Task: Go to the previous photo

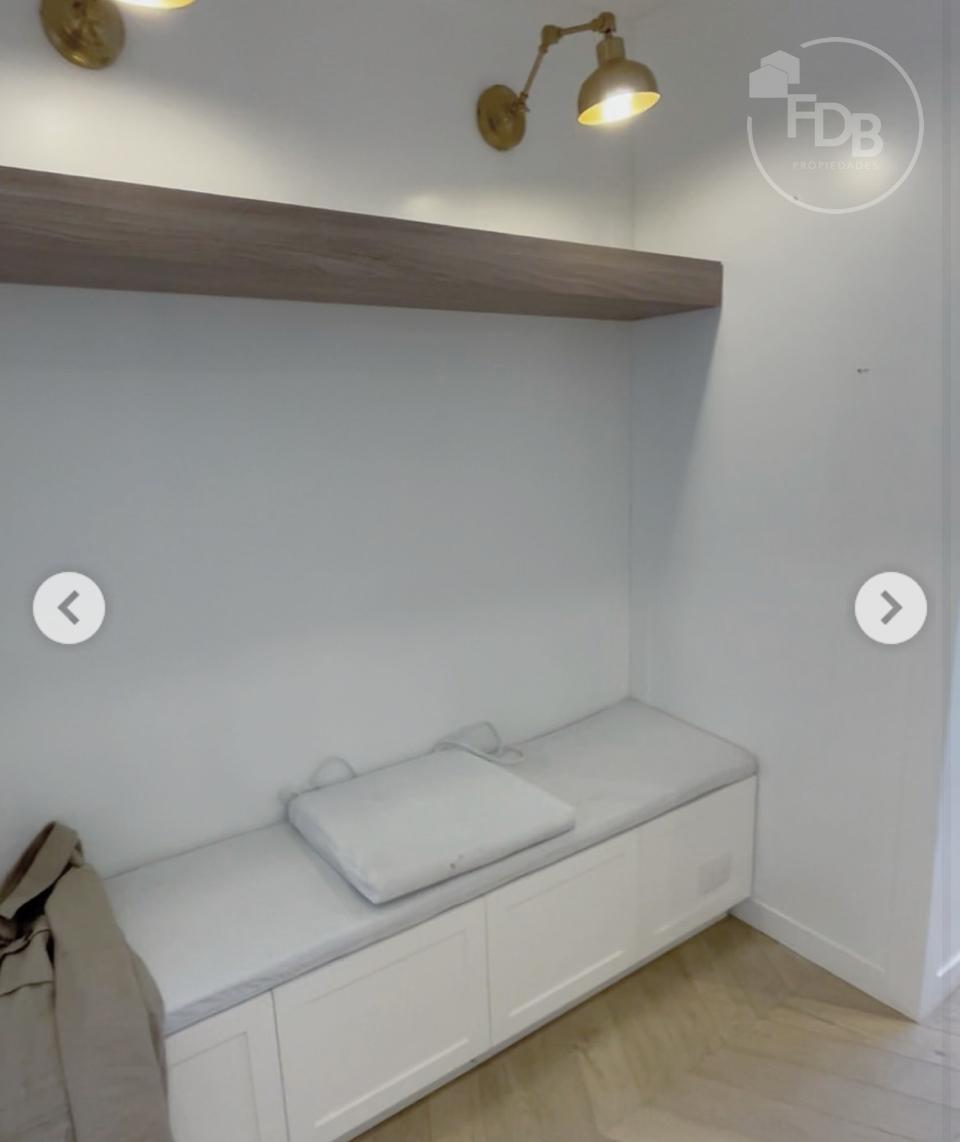Action: pos(69,608)
